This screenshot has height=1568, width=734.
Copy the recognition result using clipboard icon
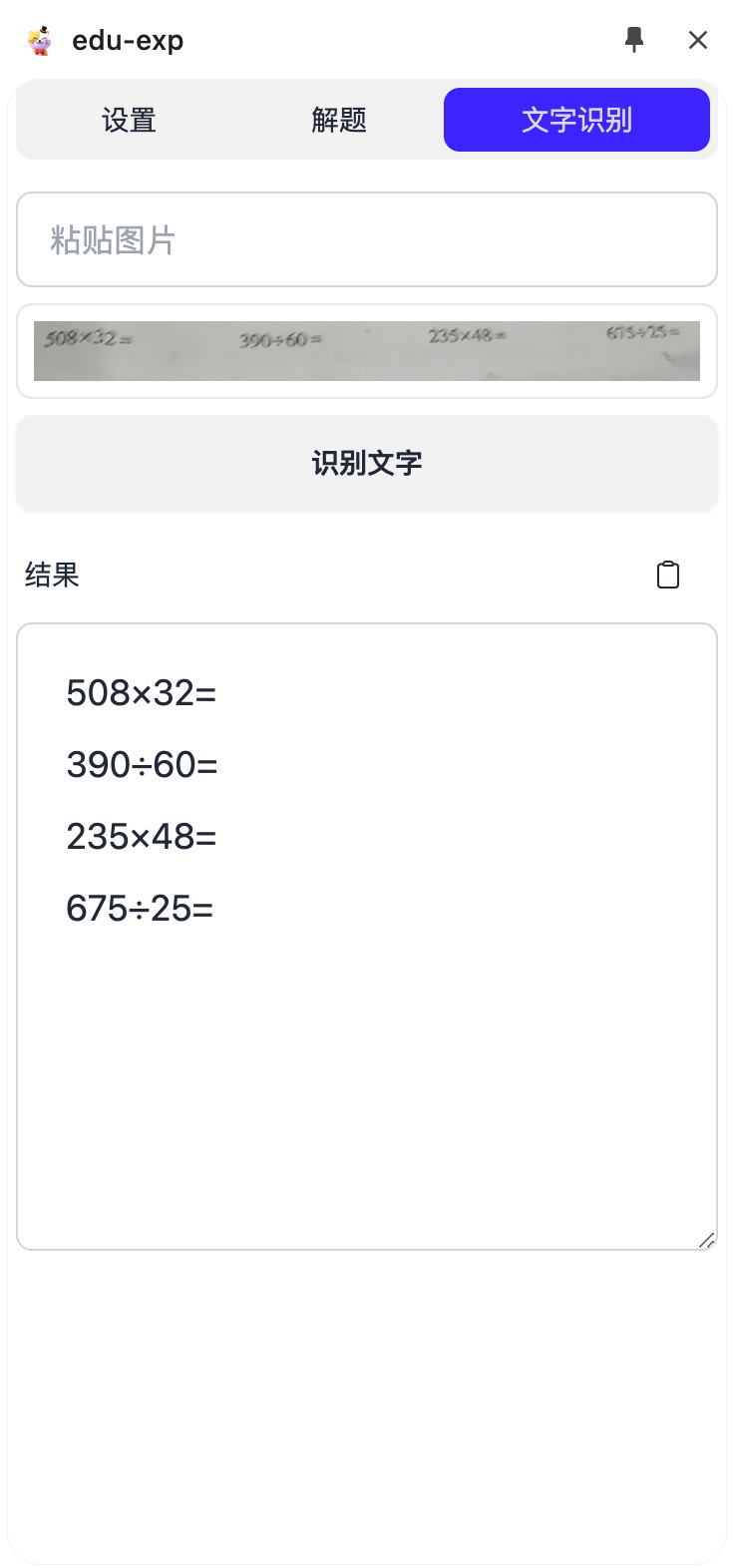coord(667,575)
